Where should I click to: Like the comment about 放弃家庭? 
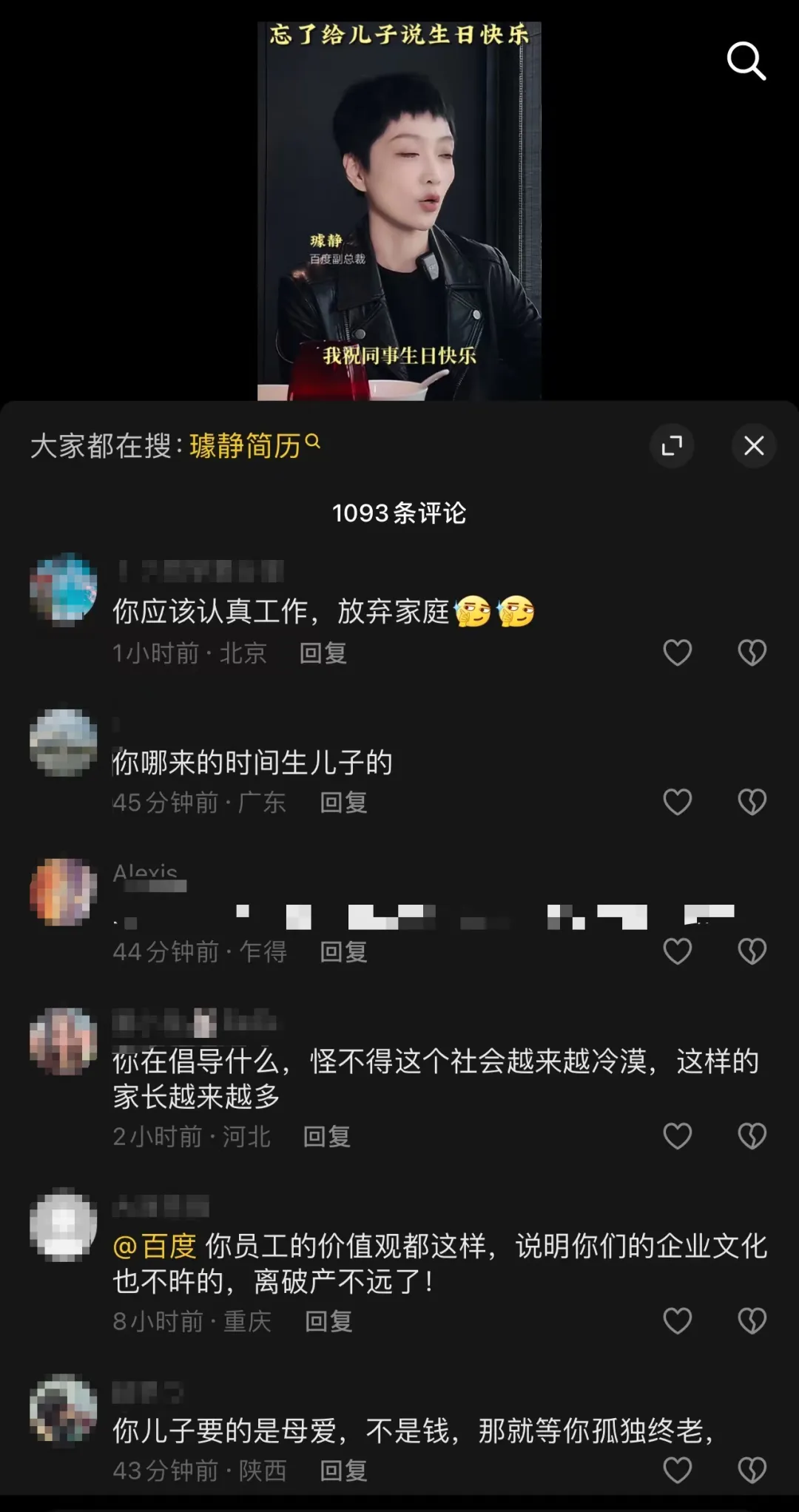pos(677,652)
